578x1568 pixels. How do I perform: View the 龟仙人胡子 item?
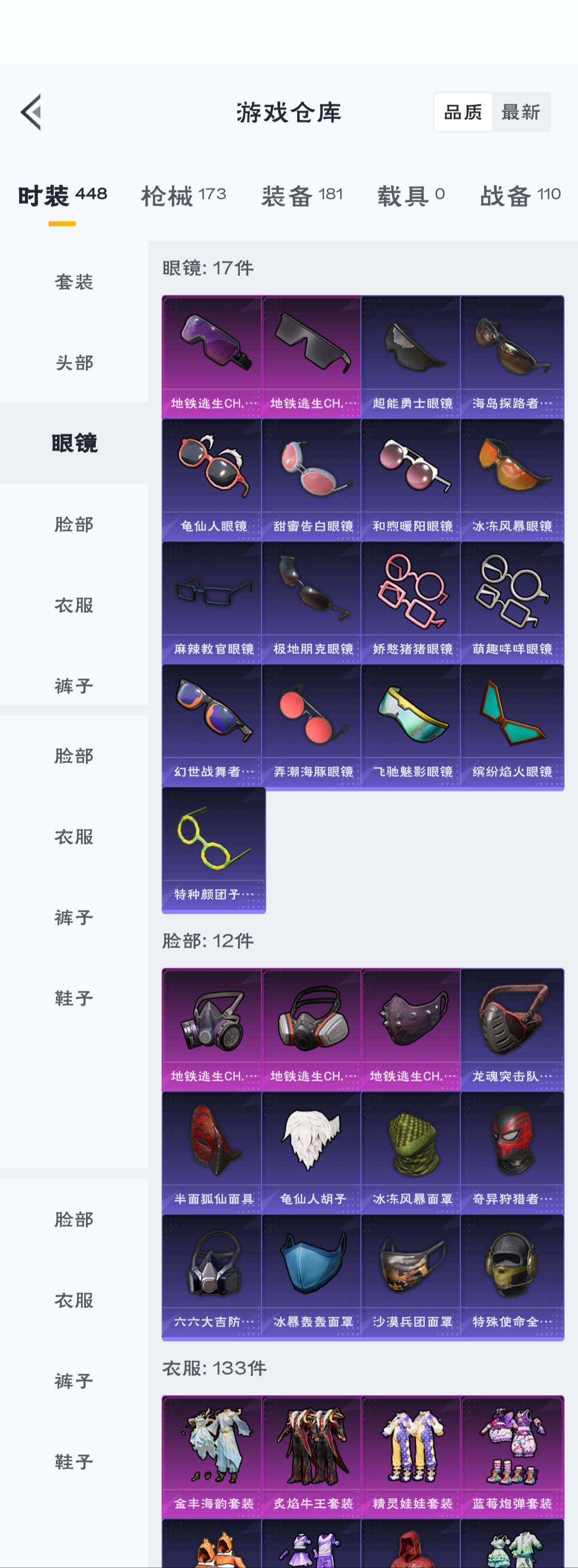pyautogui.click(x=312, y=1152)
